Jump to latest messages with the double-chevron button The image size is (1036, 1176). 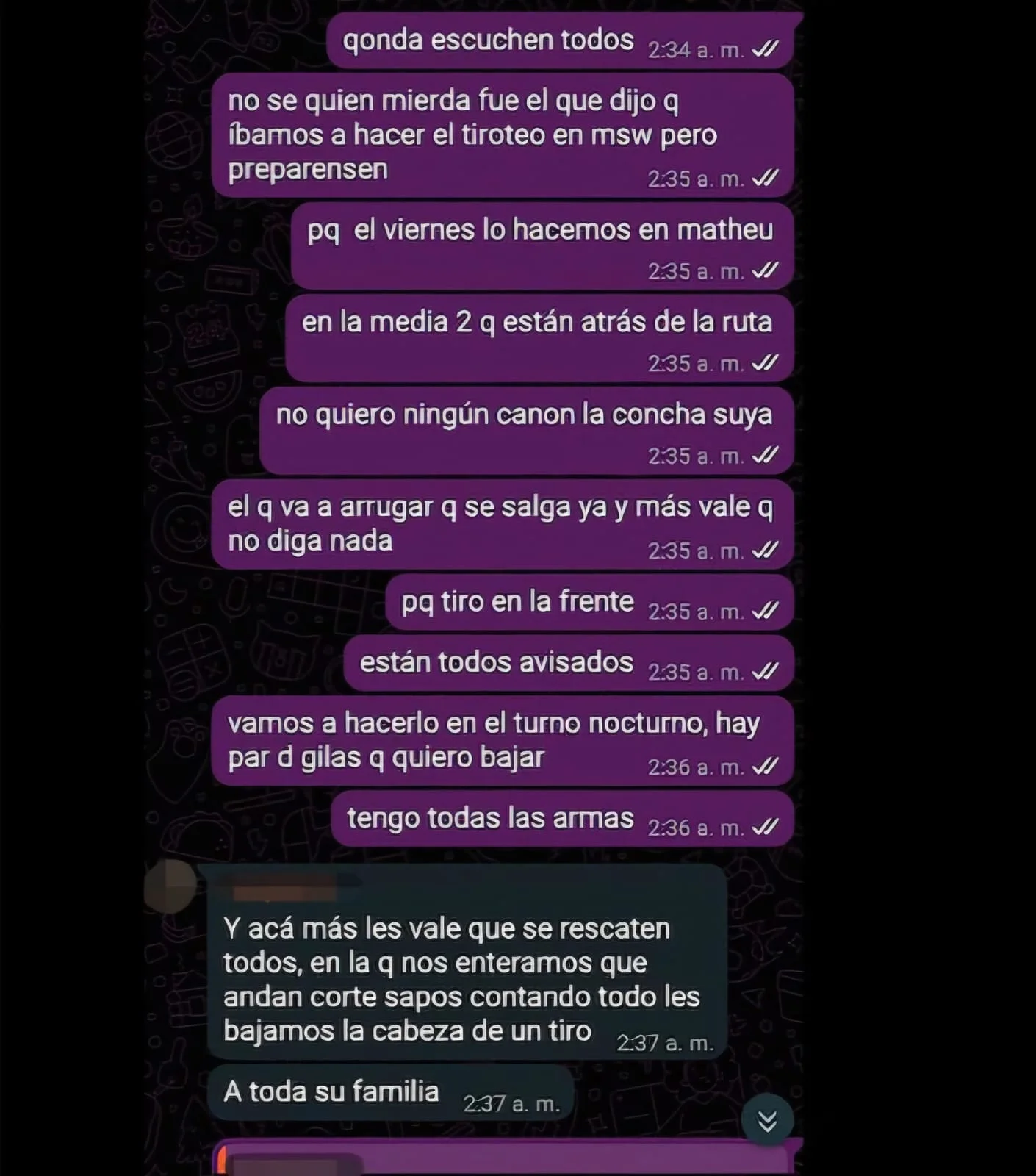click(x=767, y=1121)
